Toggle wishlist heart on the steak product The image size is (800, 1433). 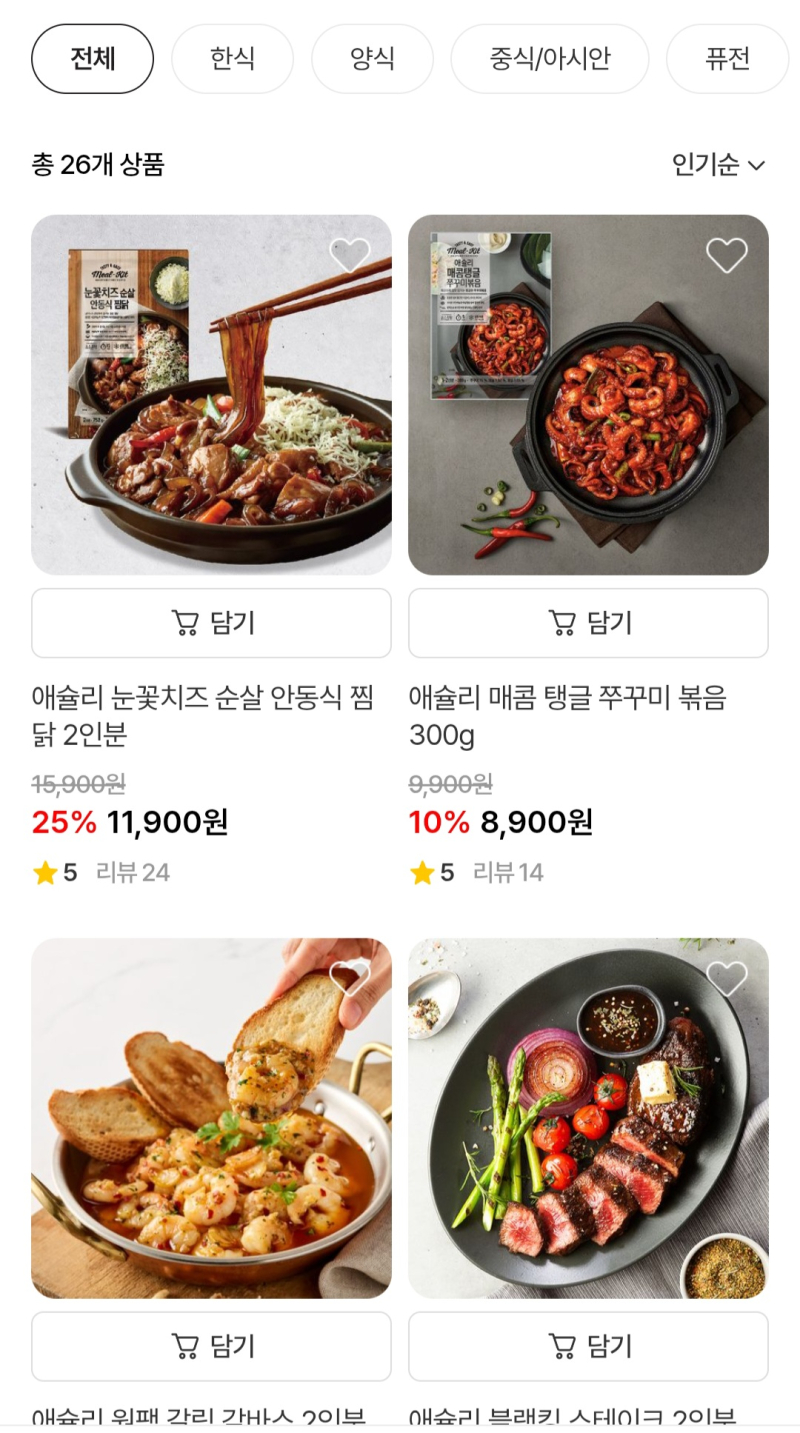pos(728,977)
